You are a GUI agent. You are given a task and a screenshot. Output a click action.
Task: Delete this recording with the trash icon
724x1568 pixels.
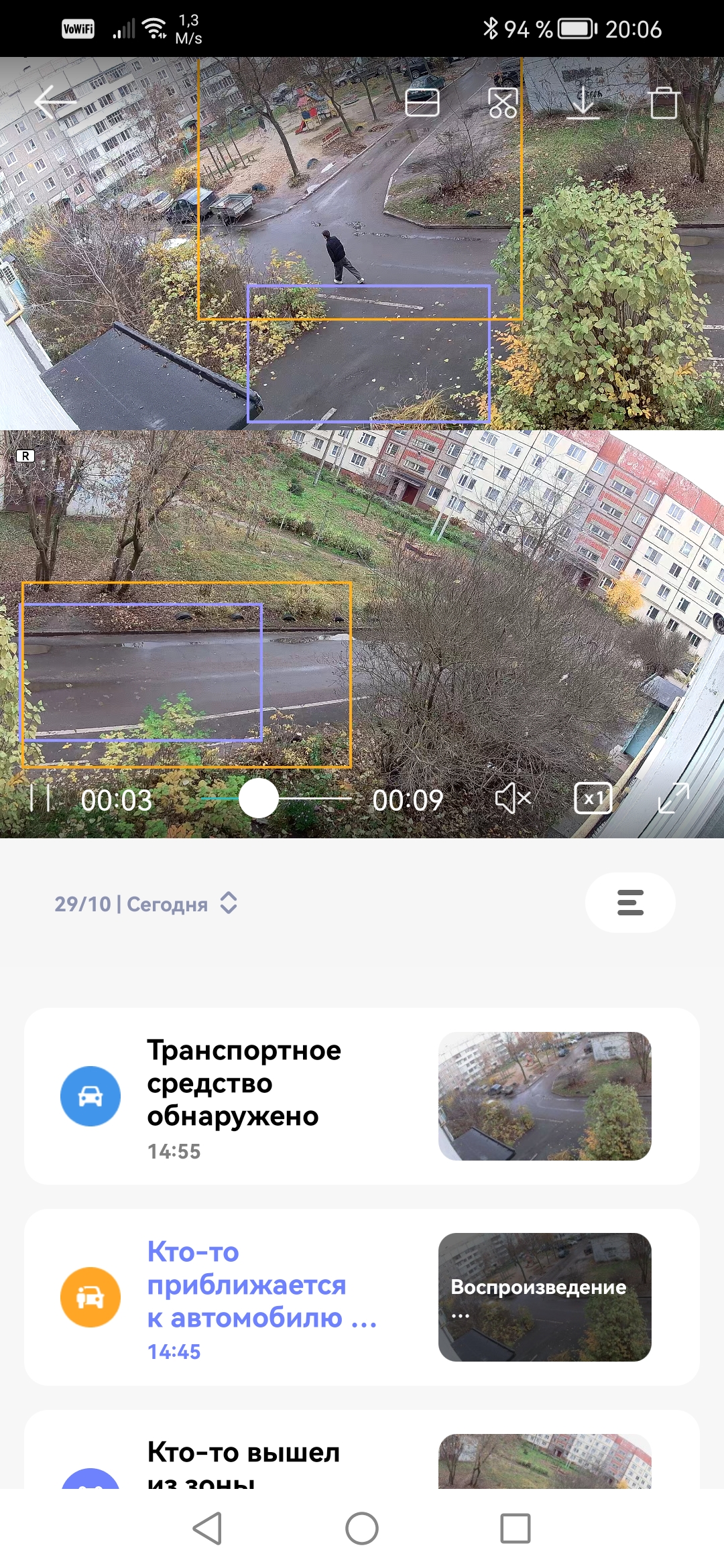(x=664, y=103)
